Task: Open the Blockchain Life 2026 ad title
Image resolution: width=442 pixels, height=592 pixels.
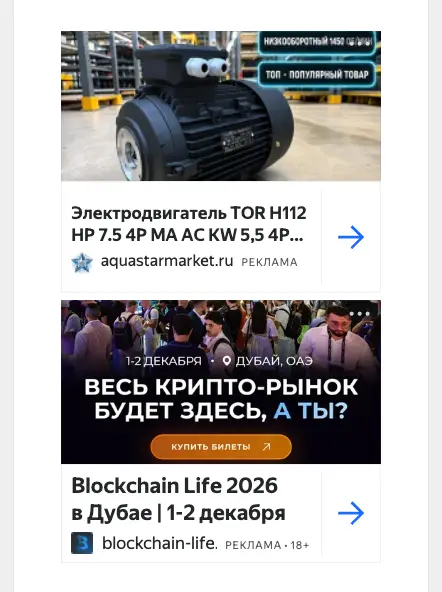Action: tap(178, 499)
